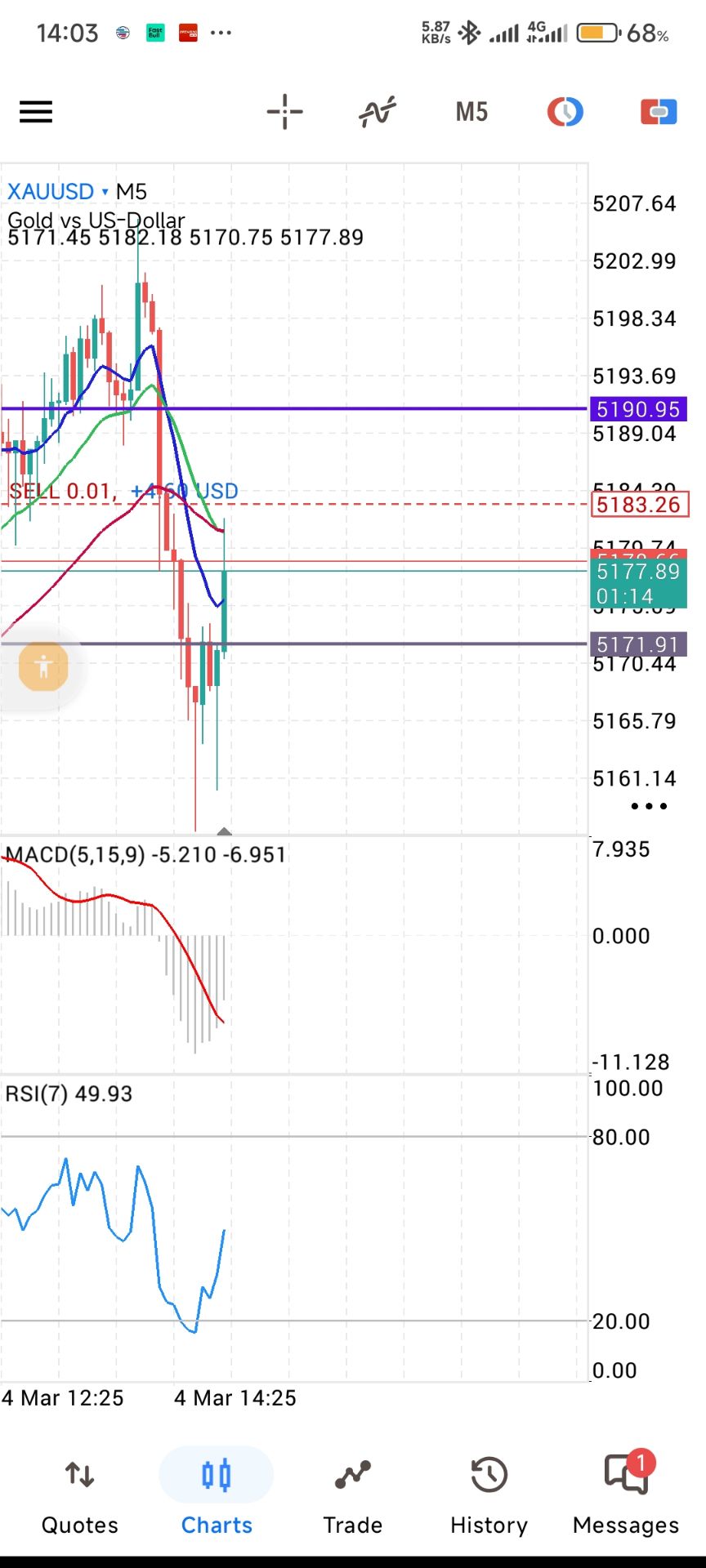Image resolution: width=706 pixels, height=1568 pixels.
Task: Go to the Trade tab
Action: pyautogui.click(x=353, y=1493)
